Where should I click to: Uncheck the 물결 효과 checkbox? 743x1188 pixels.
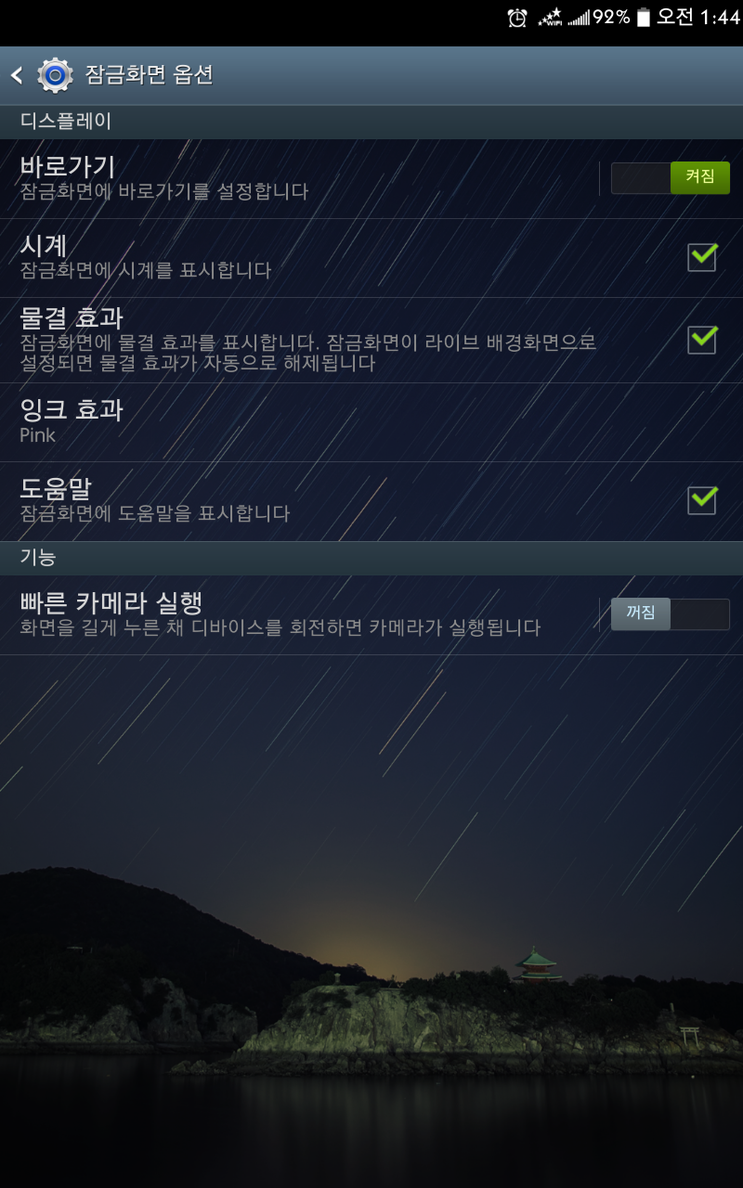702,339
